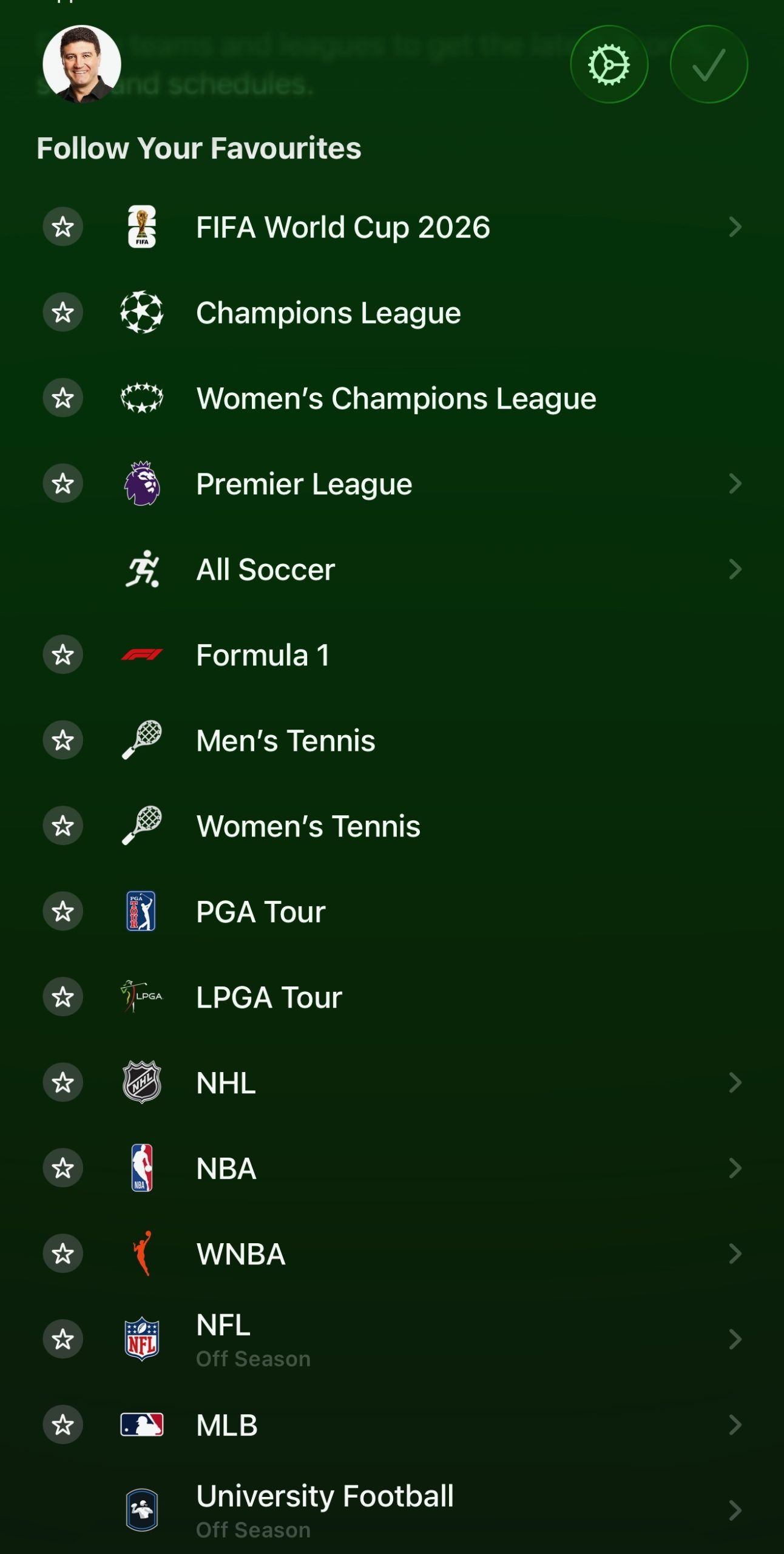
Task: Tap the star beside Women's Tennis
Action: (63, 826)
